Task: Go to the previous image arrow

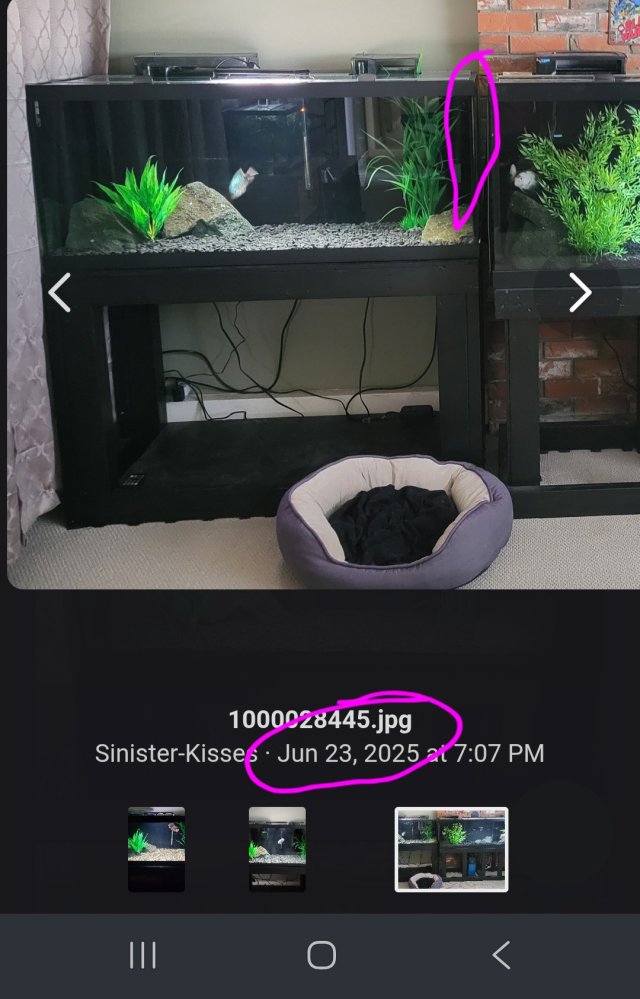Action: 60,293
